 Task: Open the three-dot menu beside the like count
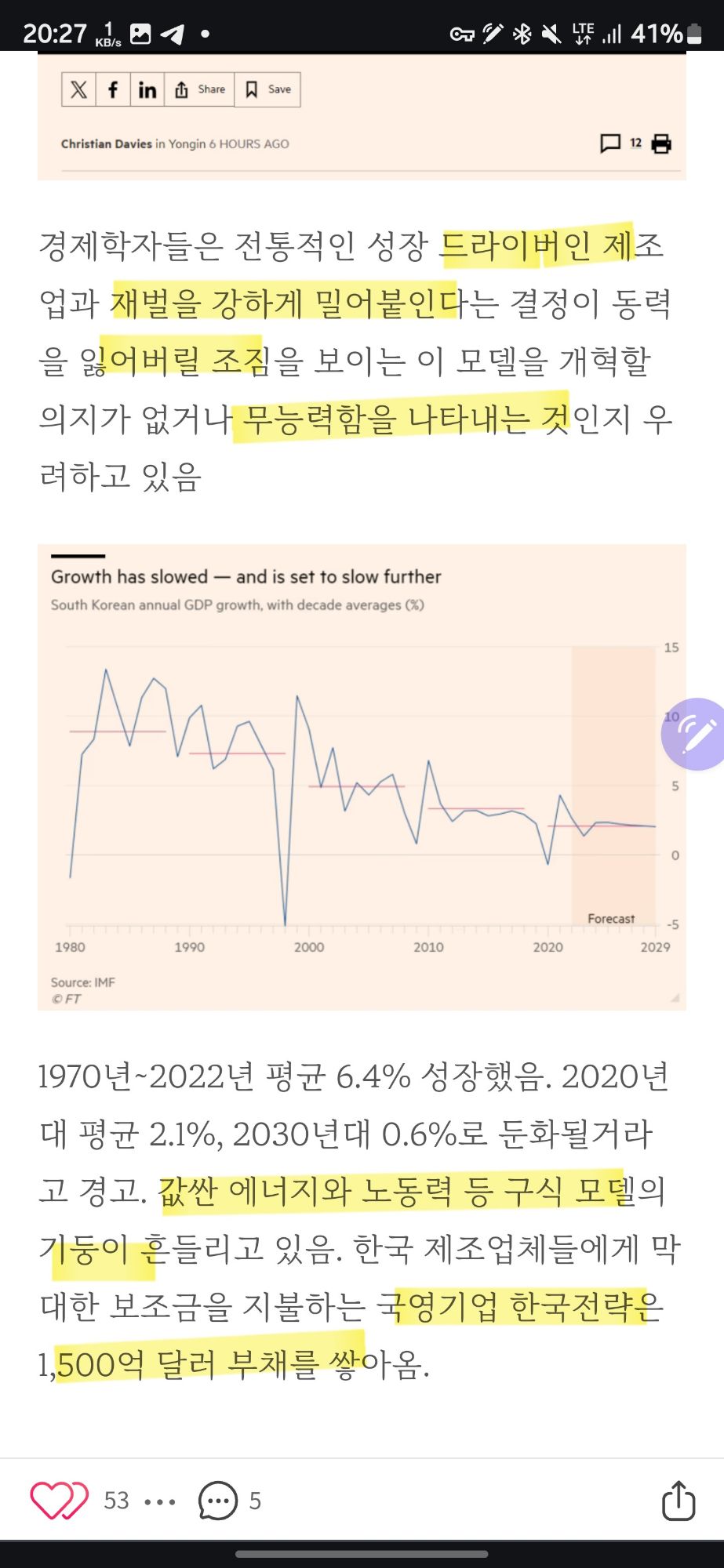coord(160,1501)
